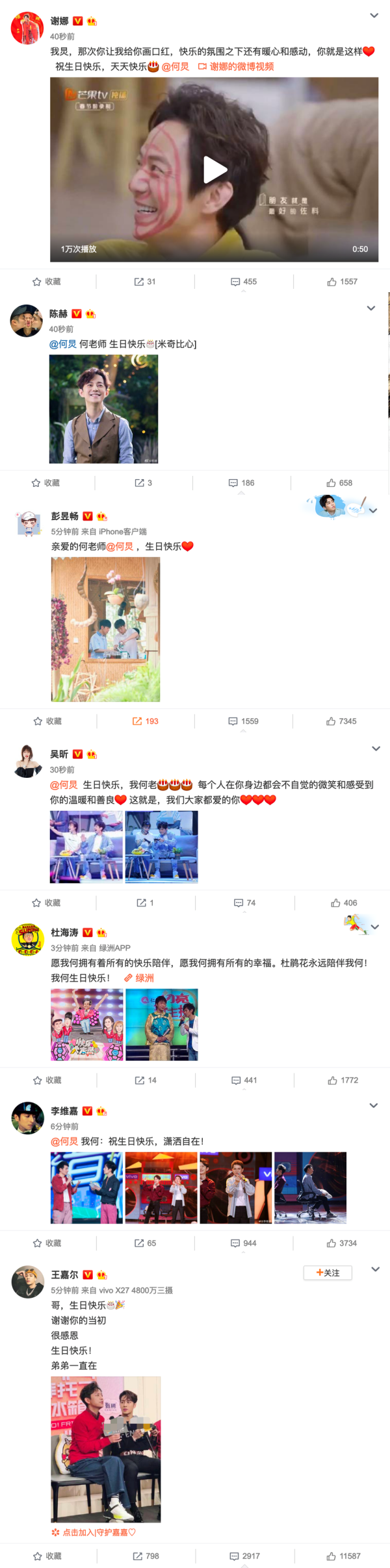Like 杜海涛's post
This screenshot has width=390, height=1568.
[x=343, y=1080]
